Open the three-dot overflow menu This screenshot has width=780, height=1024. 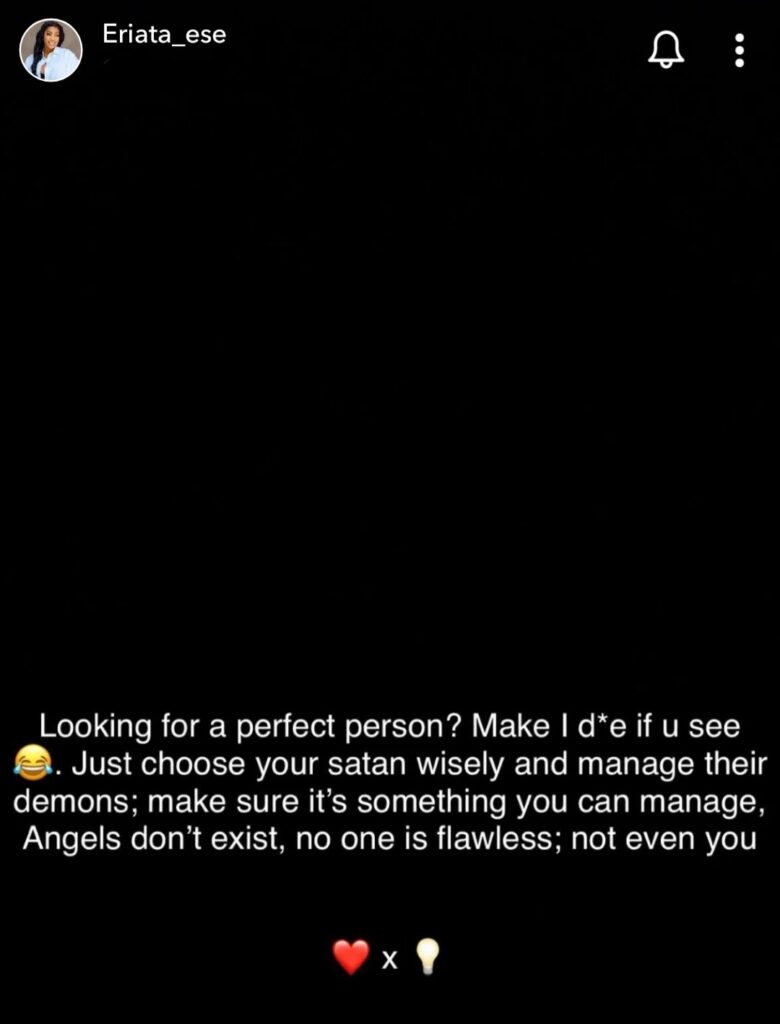(739, 49)
